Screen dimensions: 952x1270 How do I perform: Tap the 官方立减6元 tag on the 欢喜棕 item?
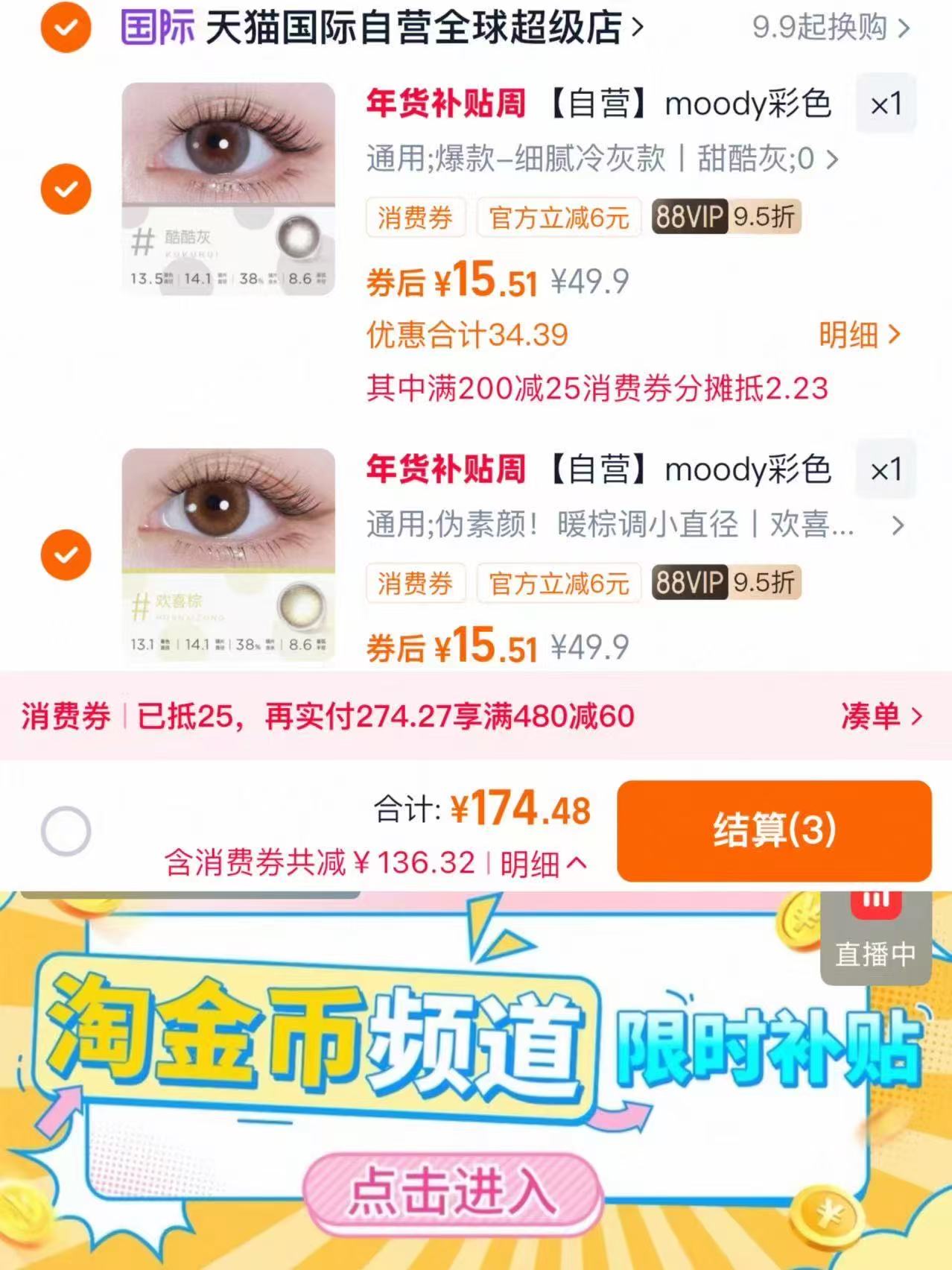[x=558, y=585]
